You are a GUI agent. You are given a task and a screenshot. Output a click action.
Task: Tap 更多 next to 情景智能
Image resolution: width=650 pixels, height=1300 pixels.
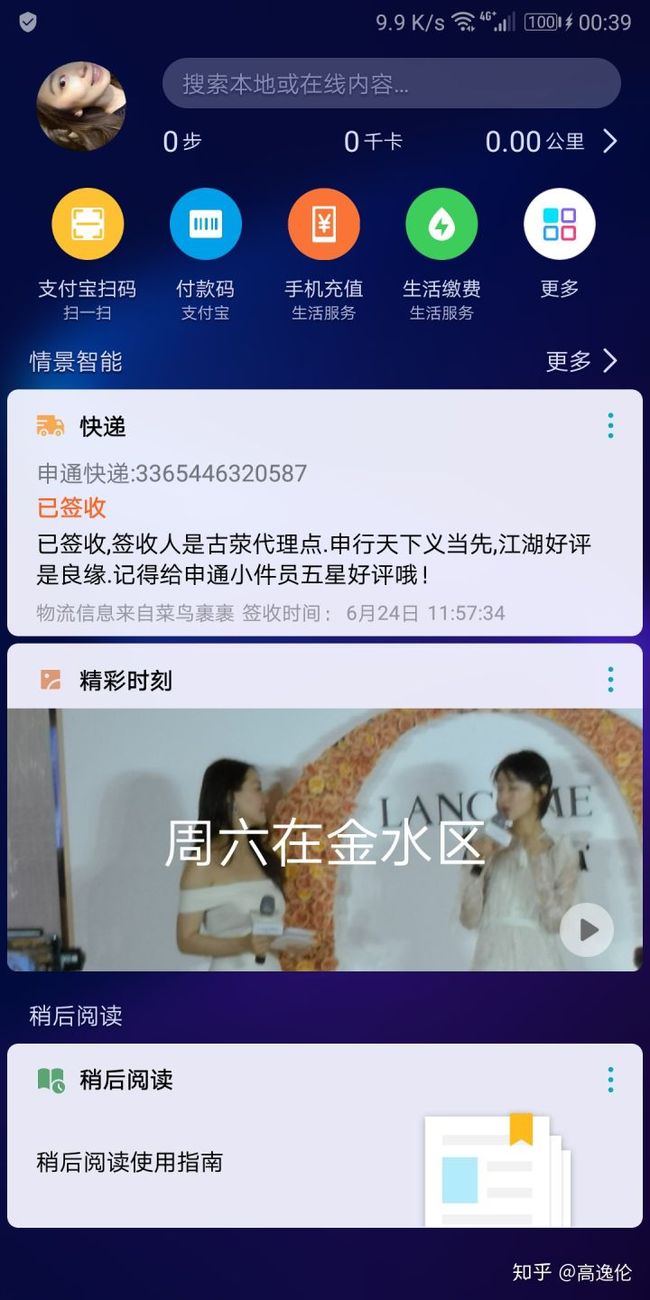tap(582, 361)
